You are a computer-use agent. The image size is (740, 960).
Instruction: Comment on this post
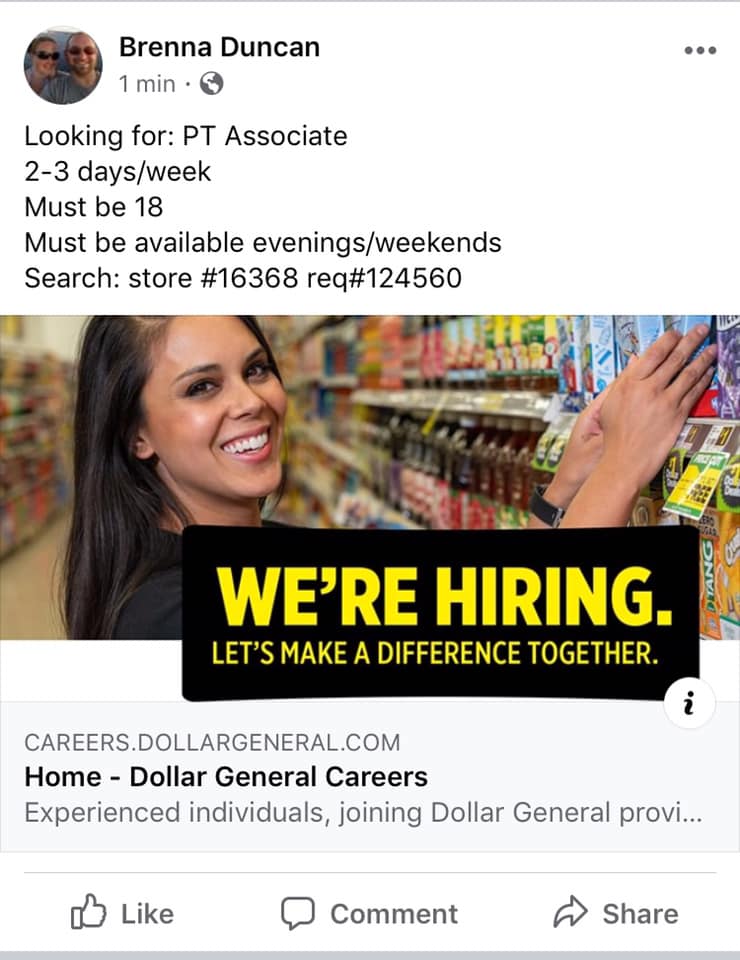click(369, 913)
